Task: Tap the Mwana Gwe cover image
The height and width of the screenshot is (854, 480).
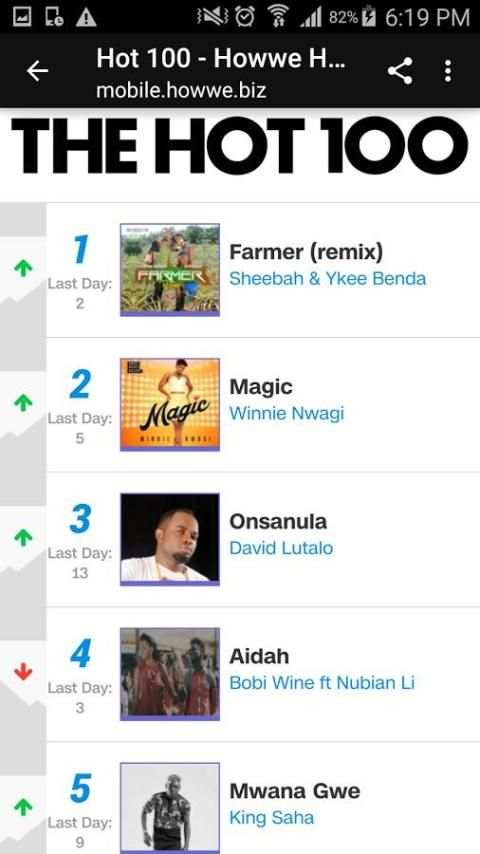Action: [170, 808]
